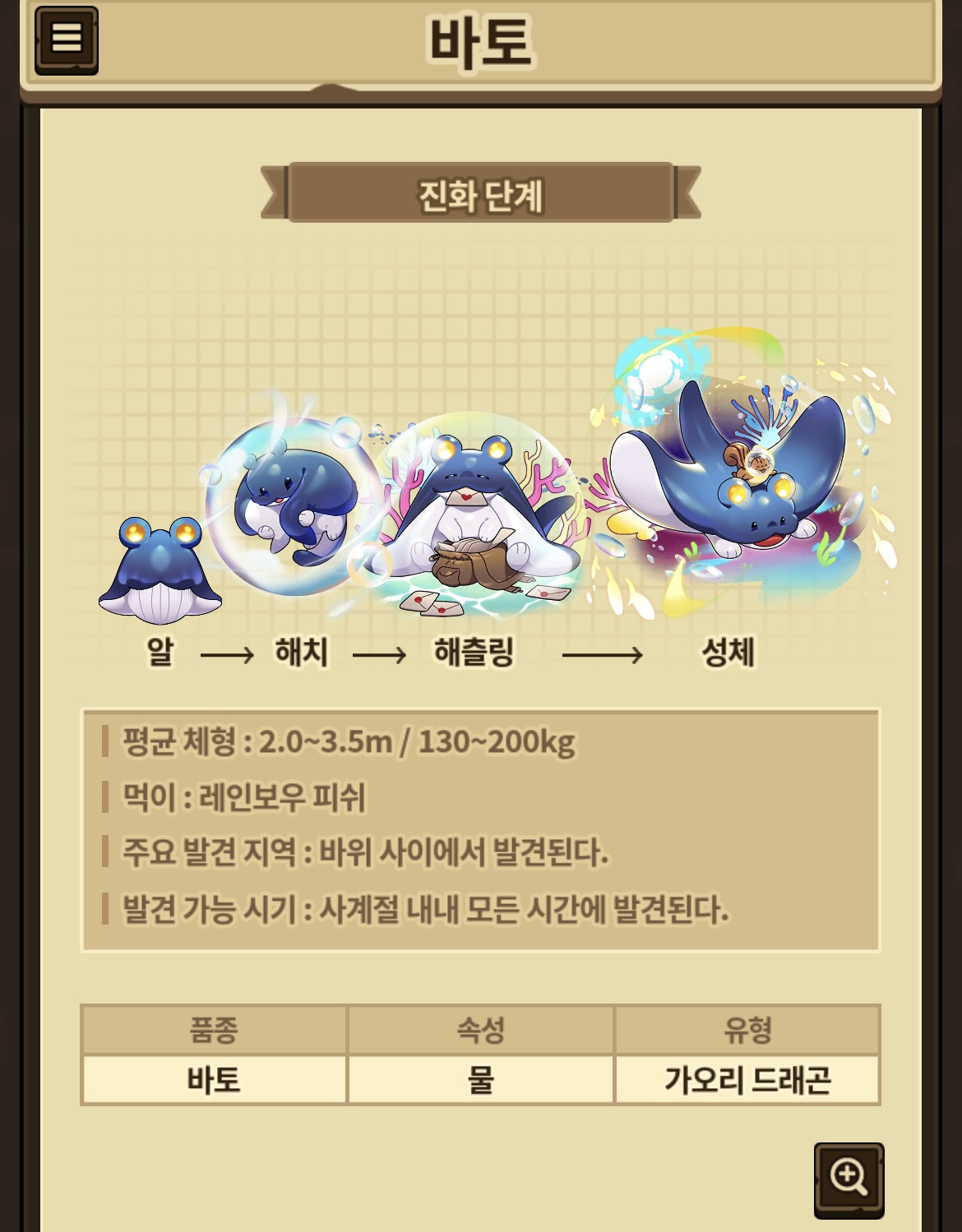Viewport: 962px width, 1232px height.
Task: Tap the magnifier zoom-in button
Action: click(849, 1179)
